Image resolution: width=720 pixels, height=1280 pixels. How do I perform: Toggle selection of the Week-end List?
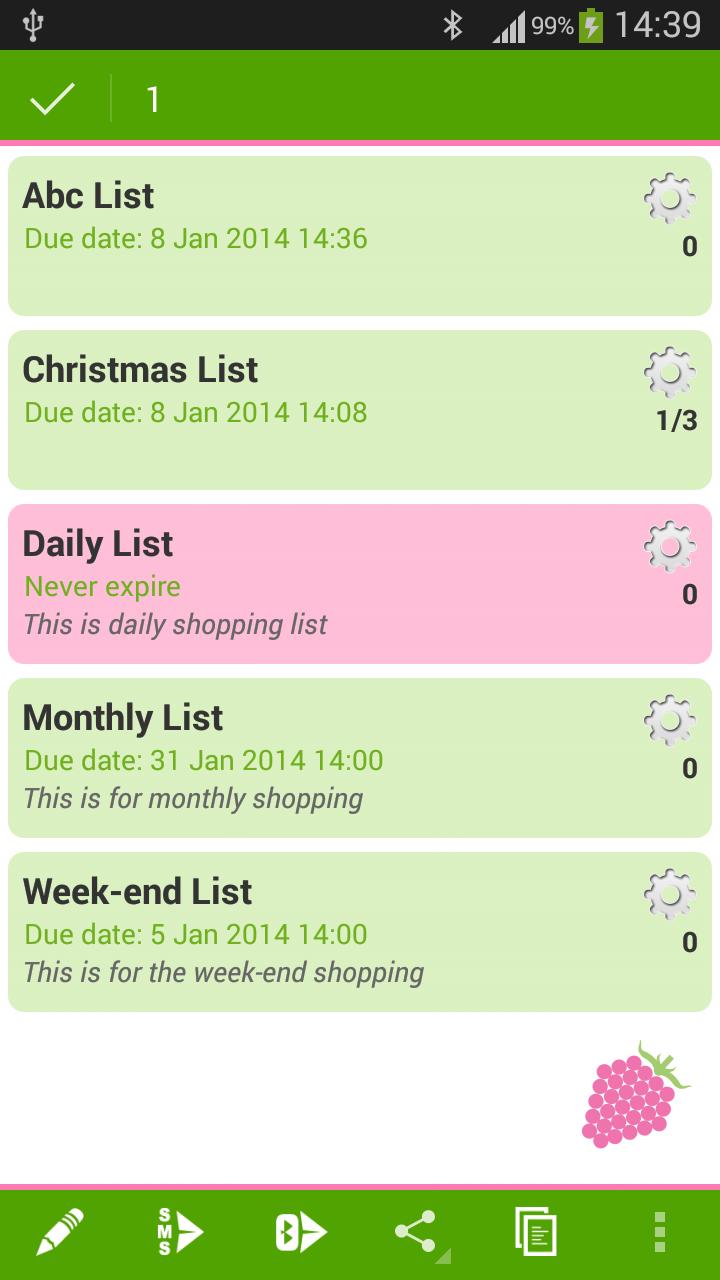pyautogui.click(x=300, y=930)
